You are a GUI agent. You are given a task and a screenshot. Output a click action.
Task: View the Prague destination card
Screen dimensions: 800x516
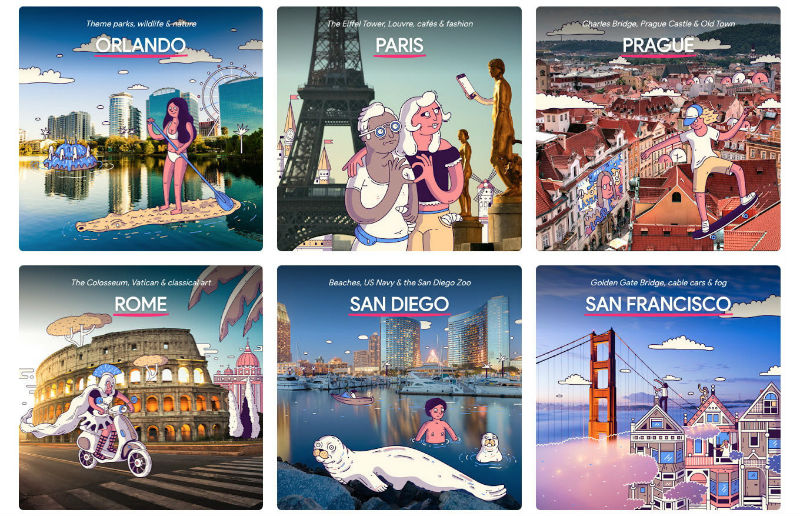[x=657, y=130]
